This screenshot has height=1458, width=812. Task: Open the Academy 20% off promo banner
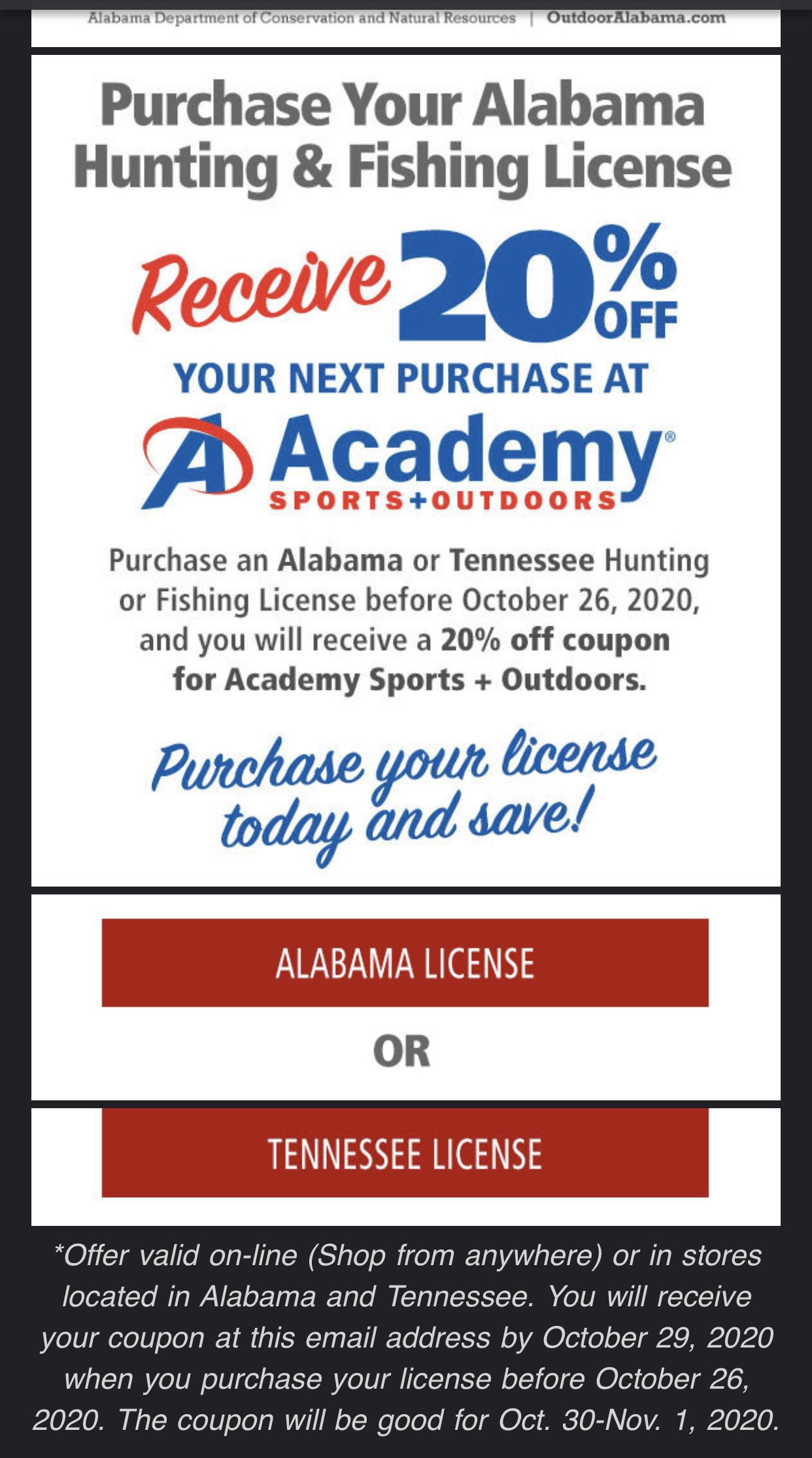point(405,471)
